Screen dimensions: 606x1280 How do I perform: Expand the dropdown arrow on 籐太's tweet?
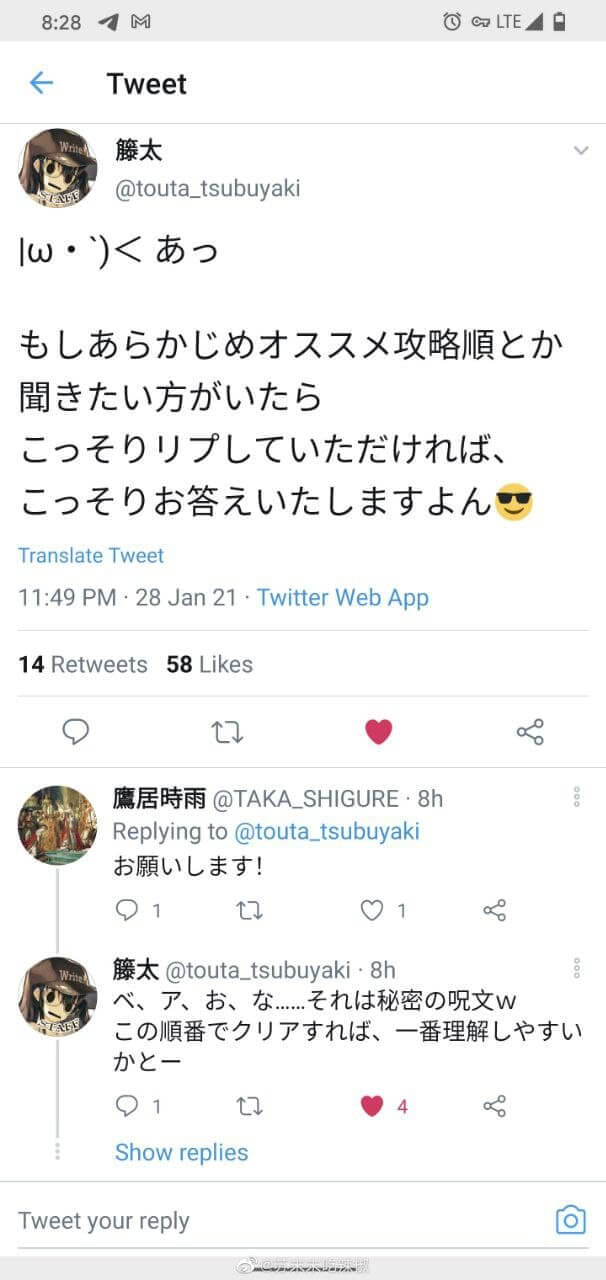[x=581, y=151]
